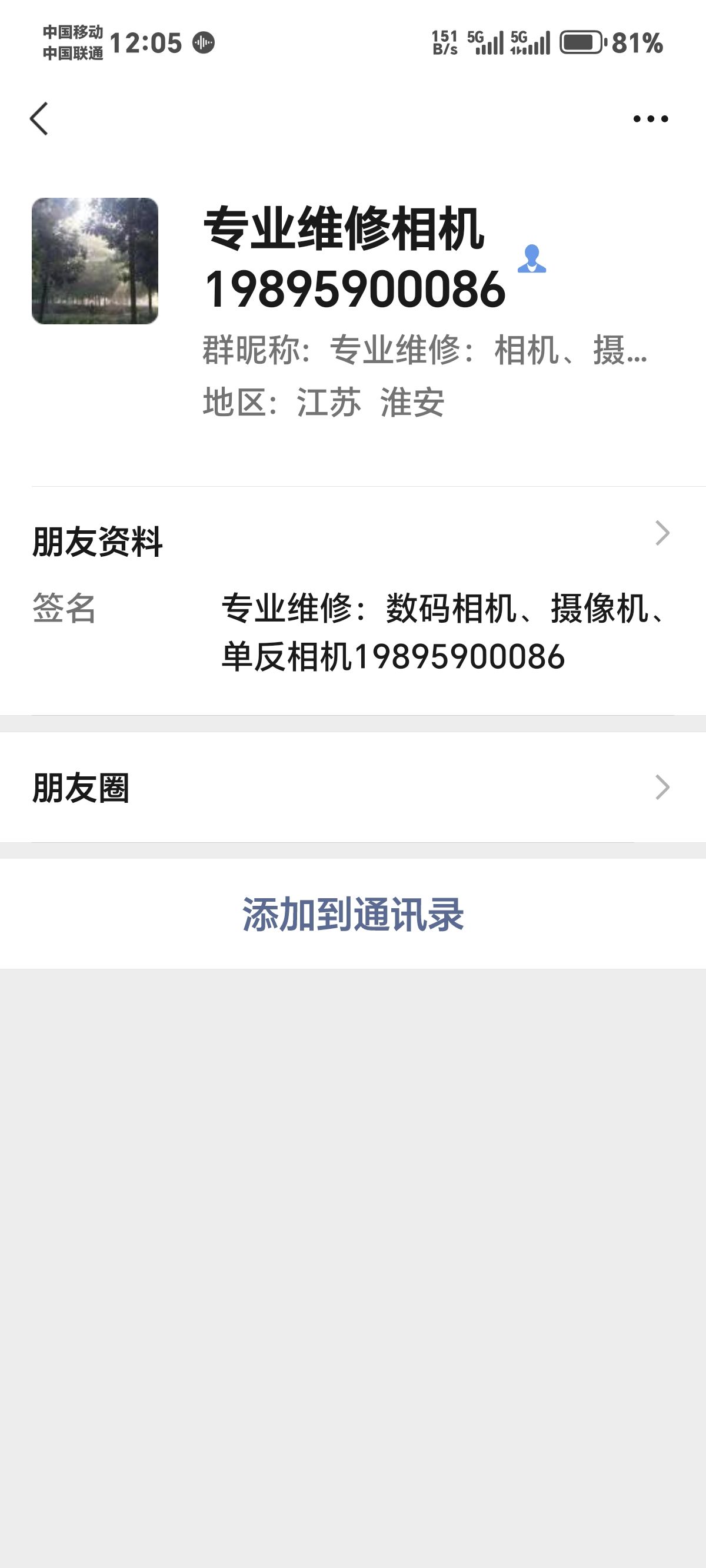Open the 朋友资料 row
This screenshot has height=1568, width=706.
[x=353, y=540]
